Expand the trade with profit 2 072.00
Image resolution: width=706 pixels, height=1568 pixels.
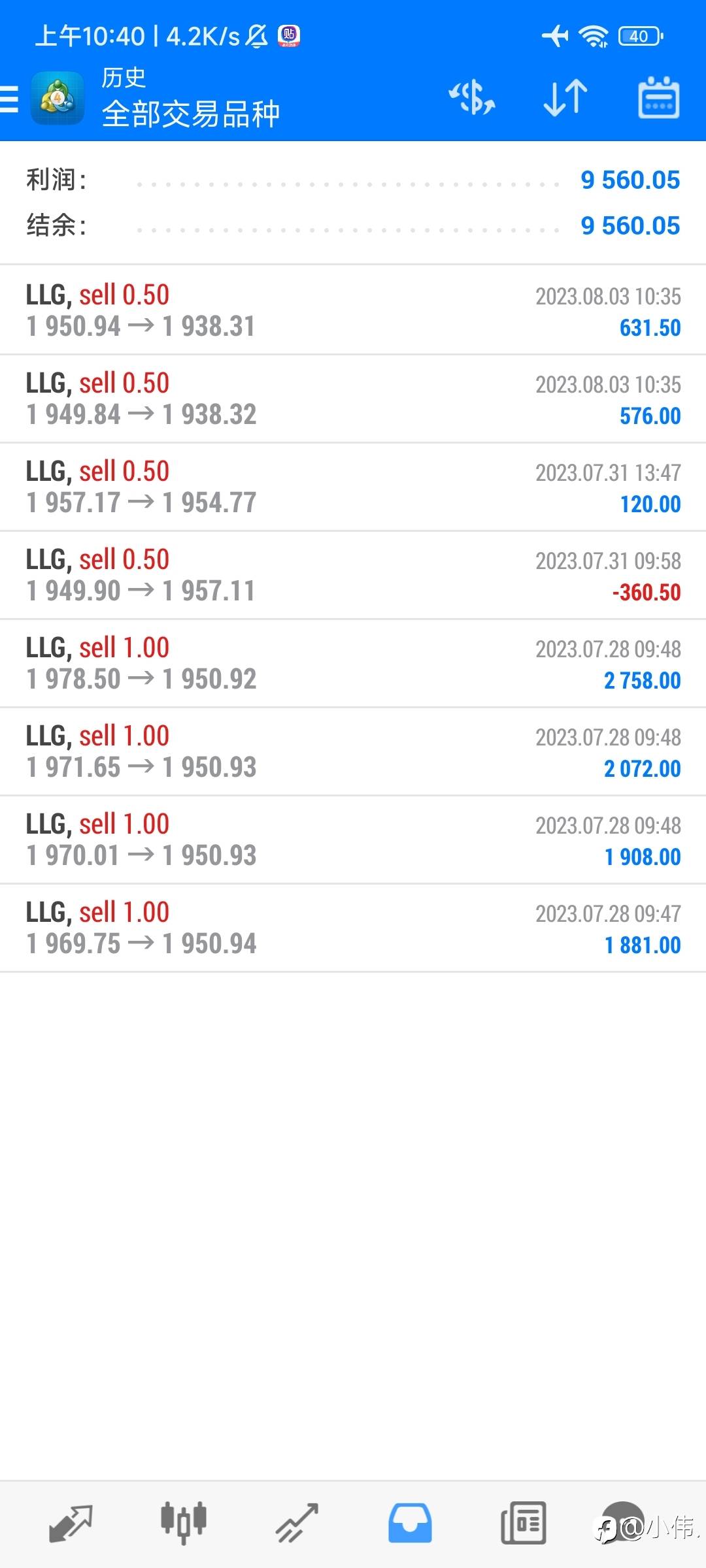pos(353,751)
